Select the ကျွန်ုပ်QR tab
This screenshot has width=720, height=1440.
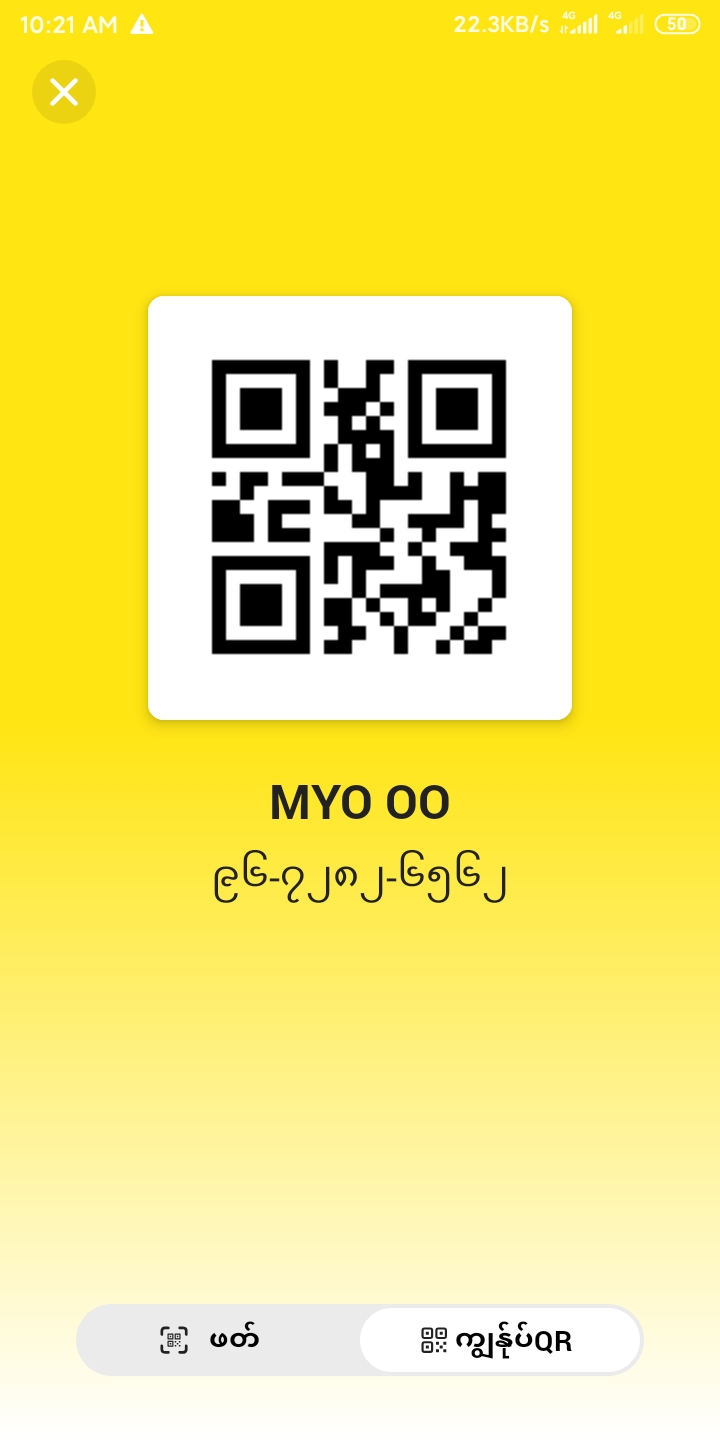point(499,1340)
